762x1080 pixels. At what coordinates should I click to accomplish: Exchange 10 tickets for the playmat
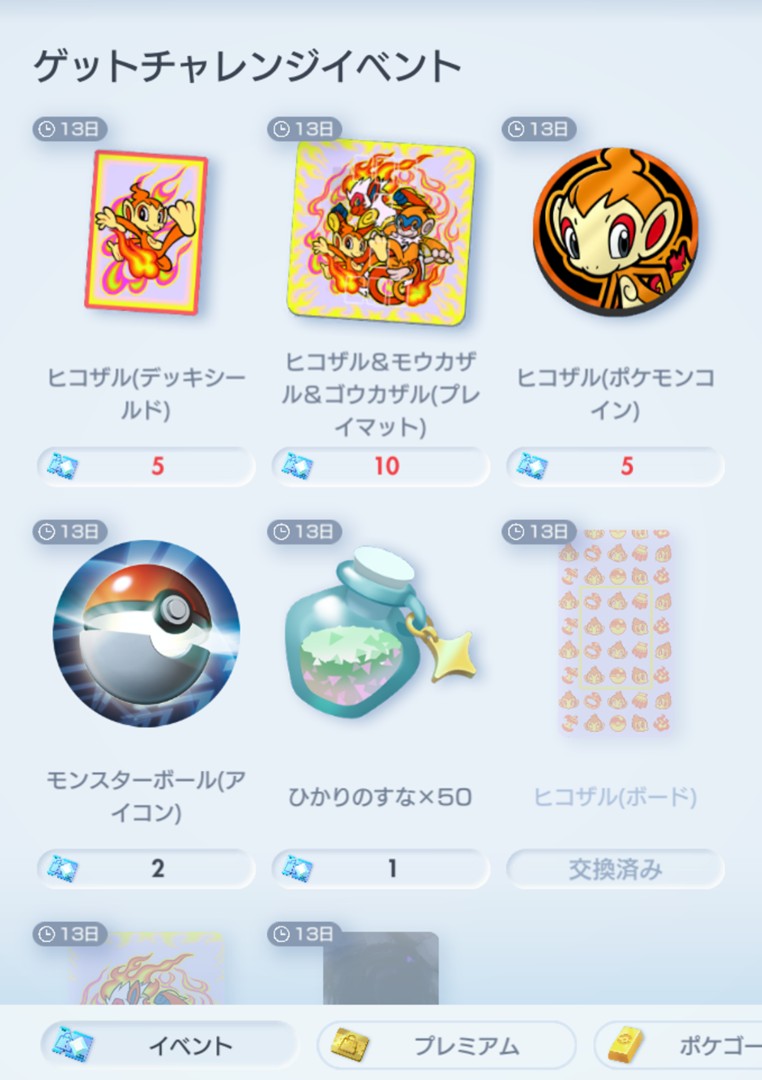pyautogui.click(x=381, y=466)
